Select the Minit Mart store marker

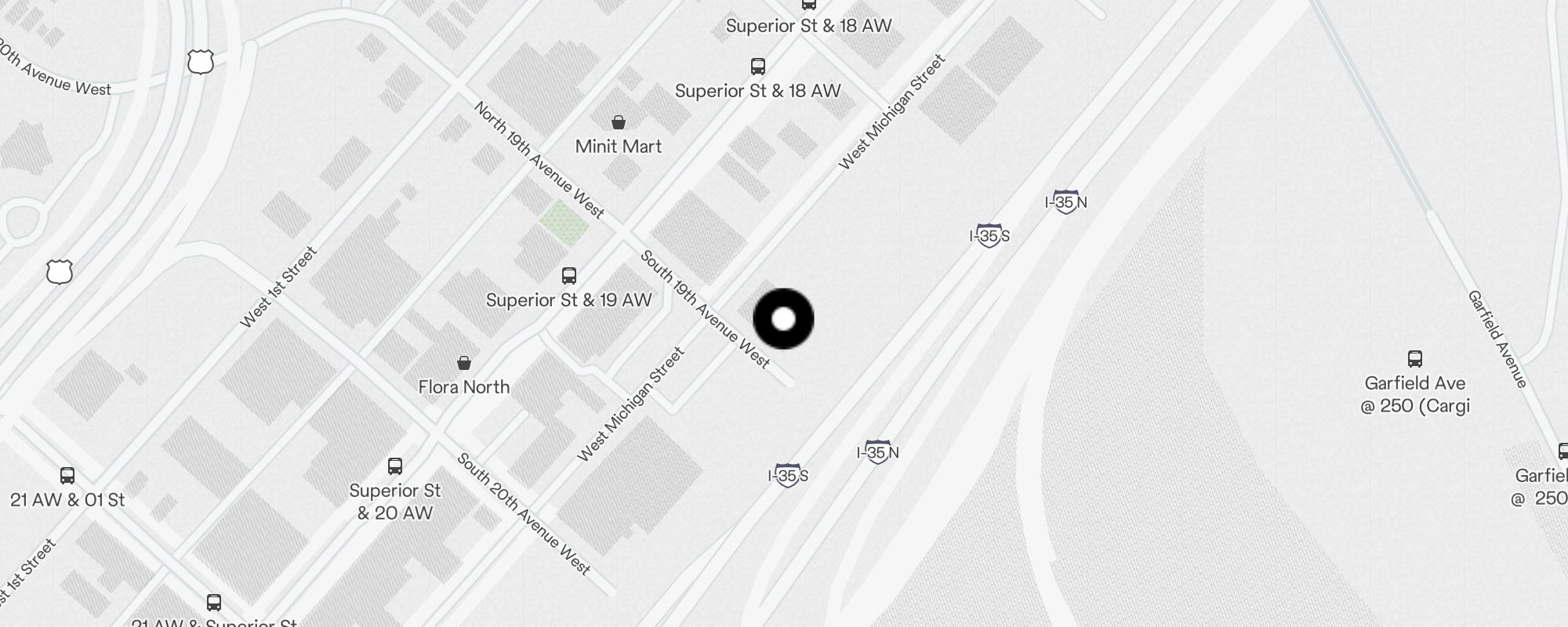point(619,123)
